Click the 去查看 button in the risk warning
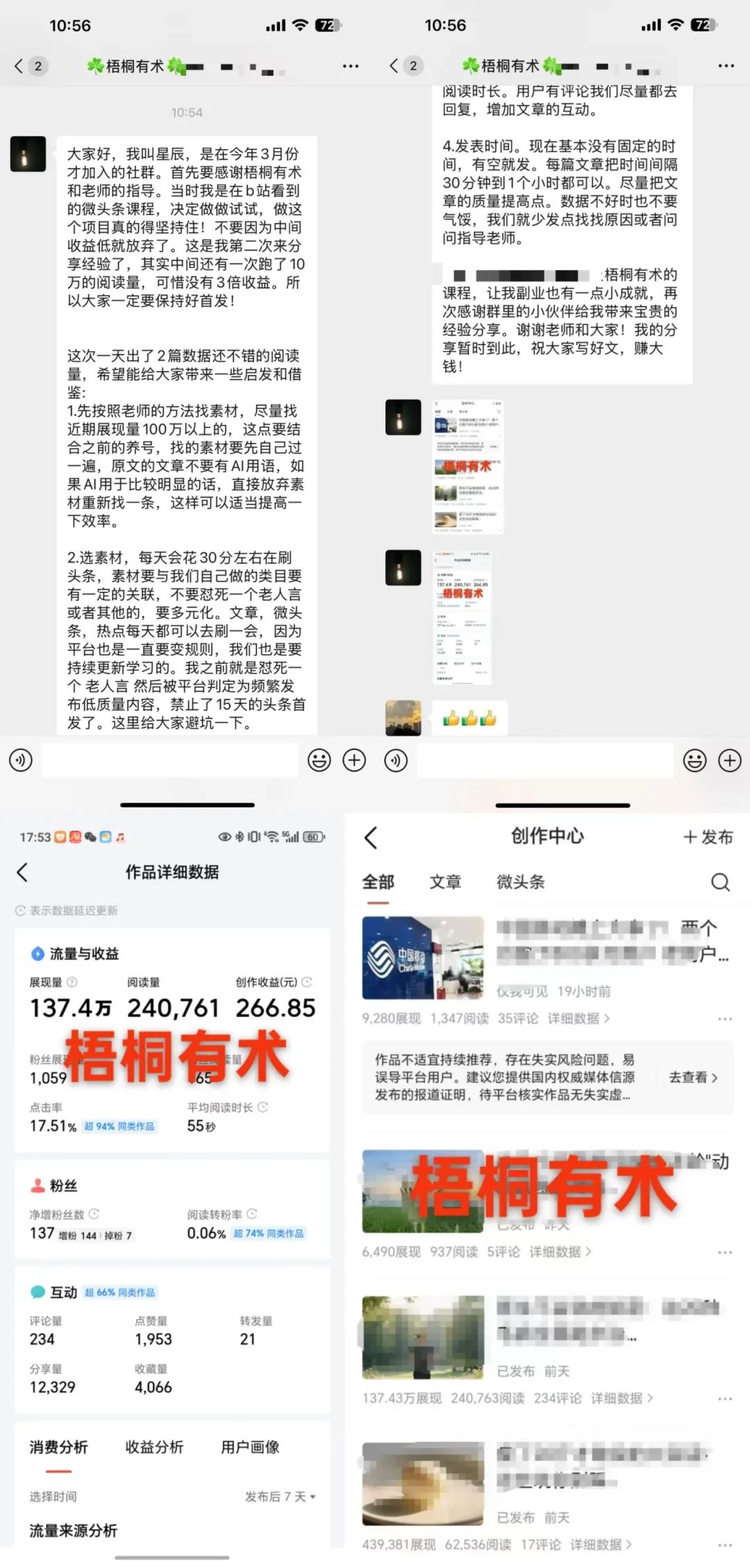Screen dimensions: 750x1568 click(690, 1078)
